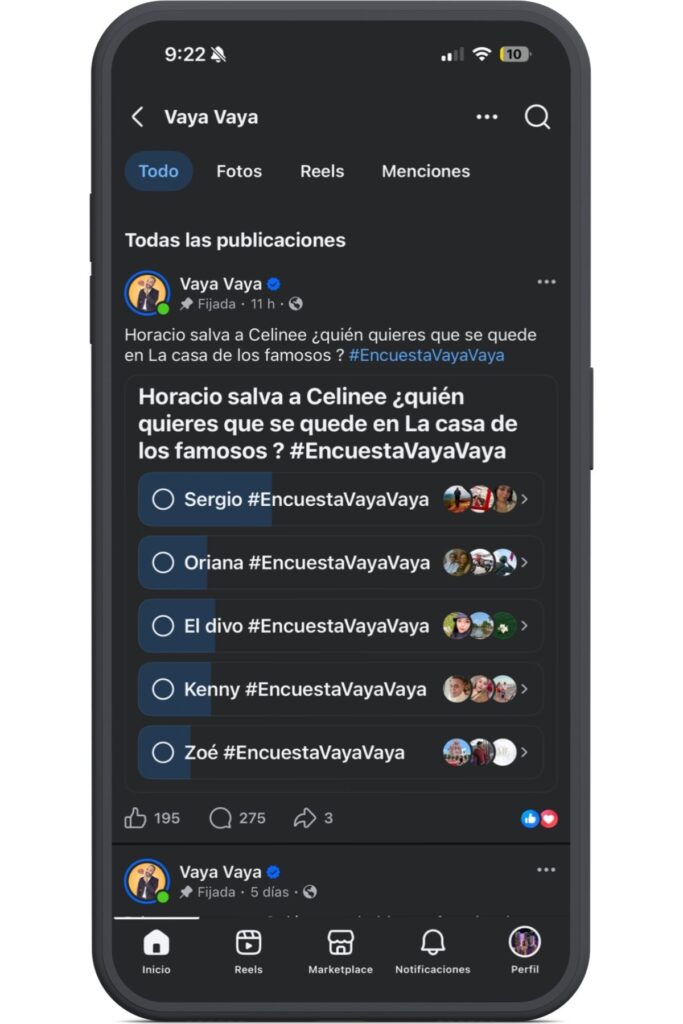Pick Kenny as poll answer
The width and height of the screenshot is (683, 1024).
pyautogui.click(x=163, y=689)
